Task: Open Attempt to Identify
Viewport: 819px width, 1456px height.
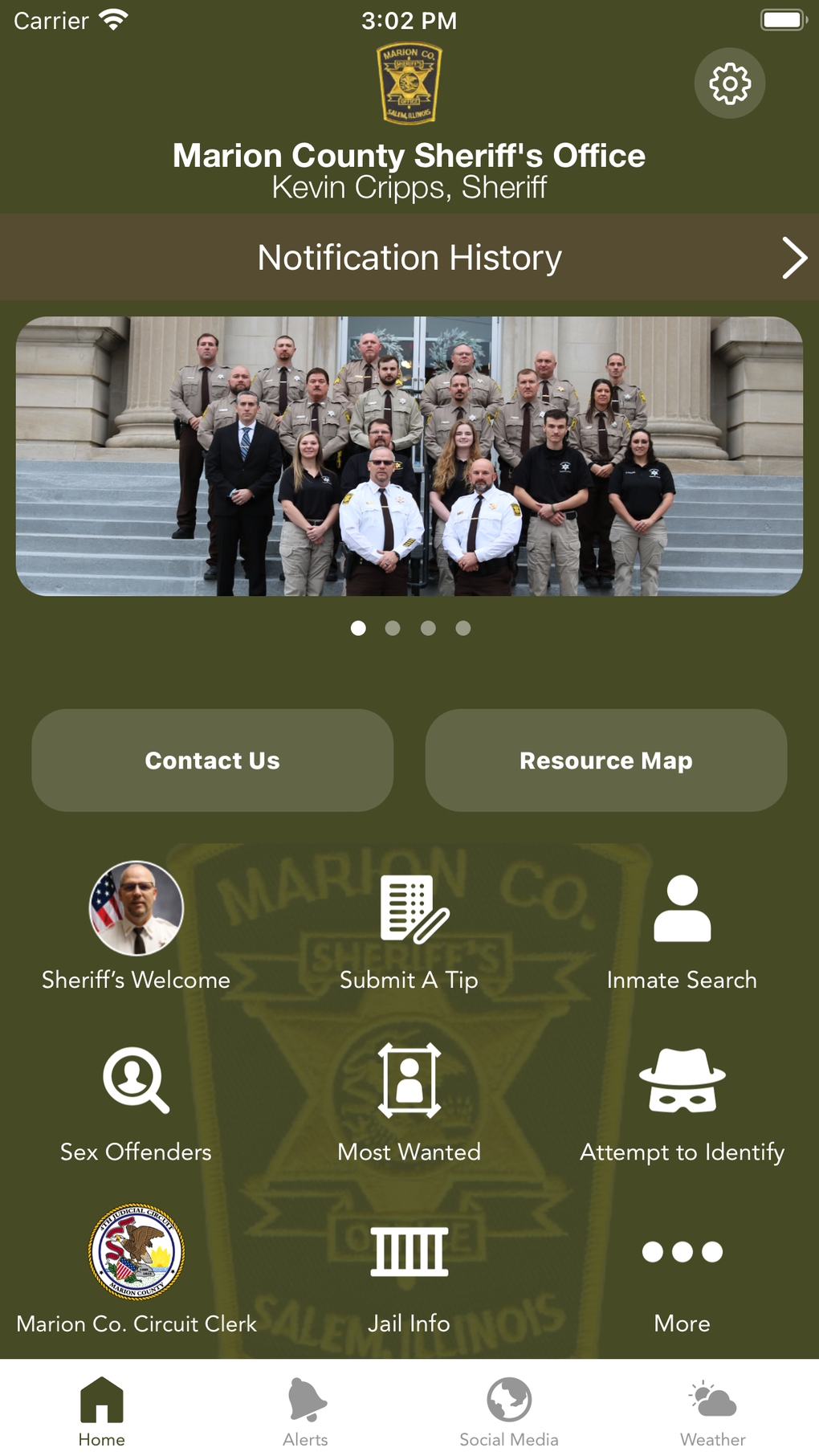Action: tap(682, 1103)
